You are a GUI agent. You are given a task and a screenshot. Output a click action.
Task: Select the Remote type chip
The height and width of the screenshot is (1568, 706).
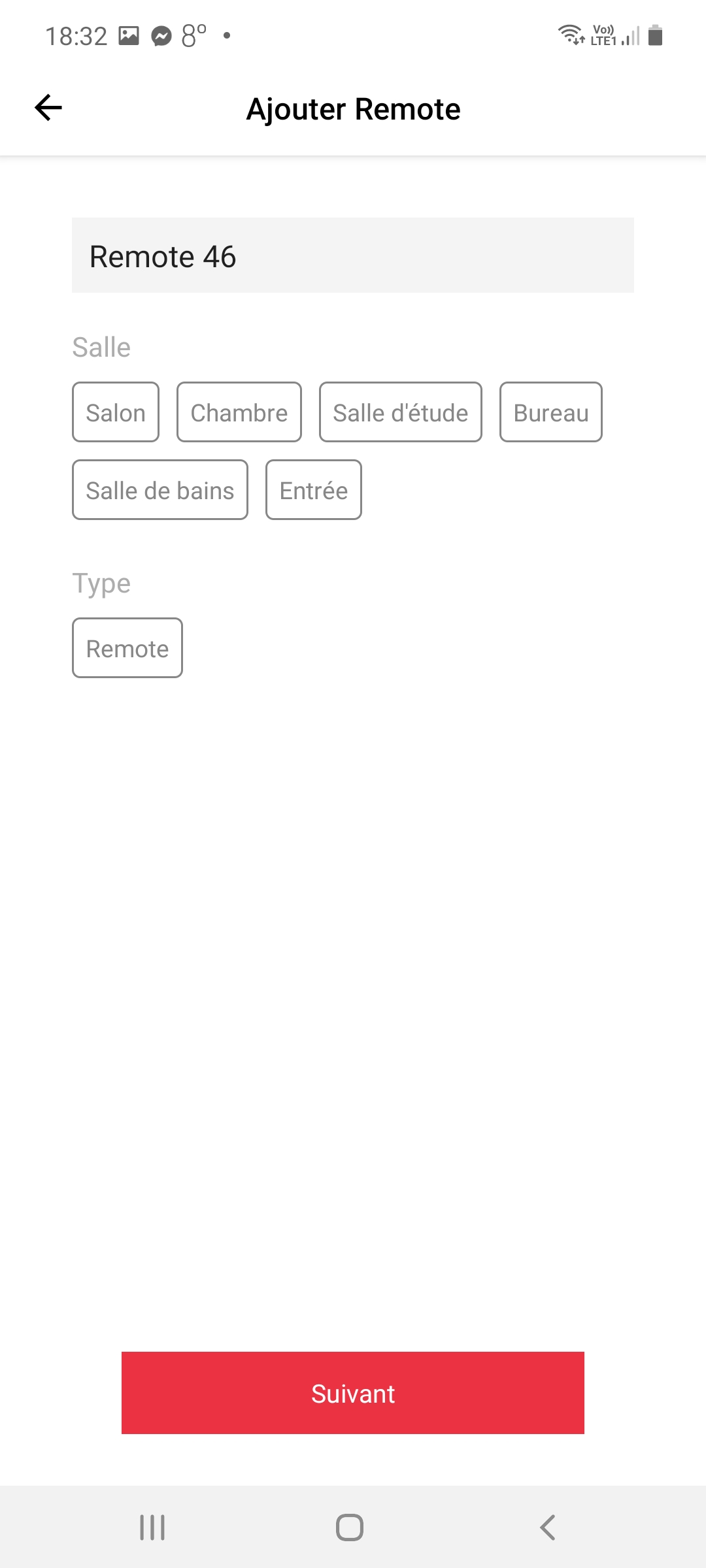tap(127, 648)
